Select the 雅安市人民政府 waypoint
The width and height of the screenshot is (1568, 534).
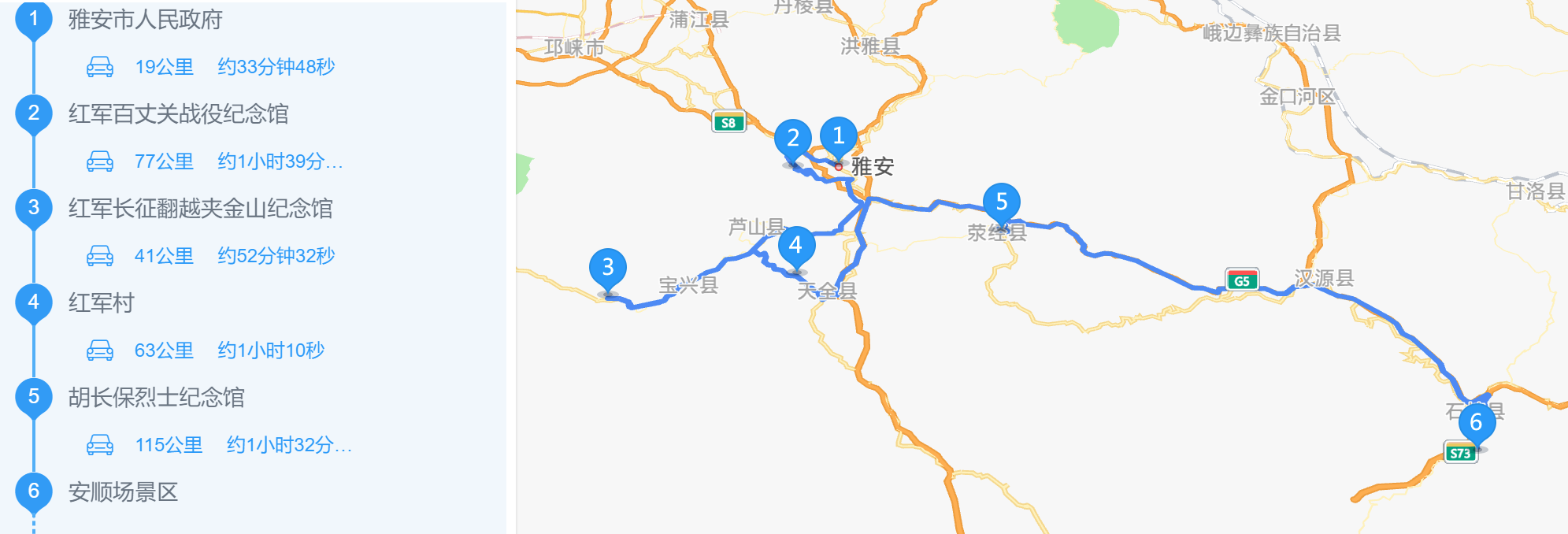pyautogui.click(x=145, y=20)
